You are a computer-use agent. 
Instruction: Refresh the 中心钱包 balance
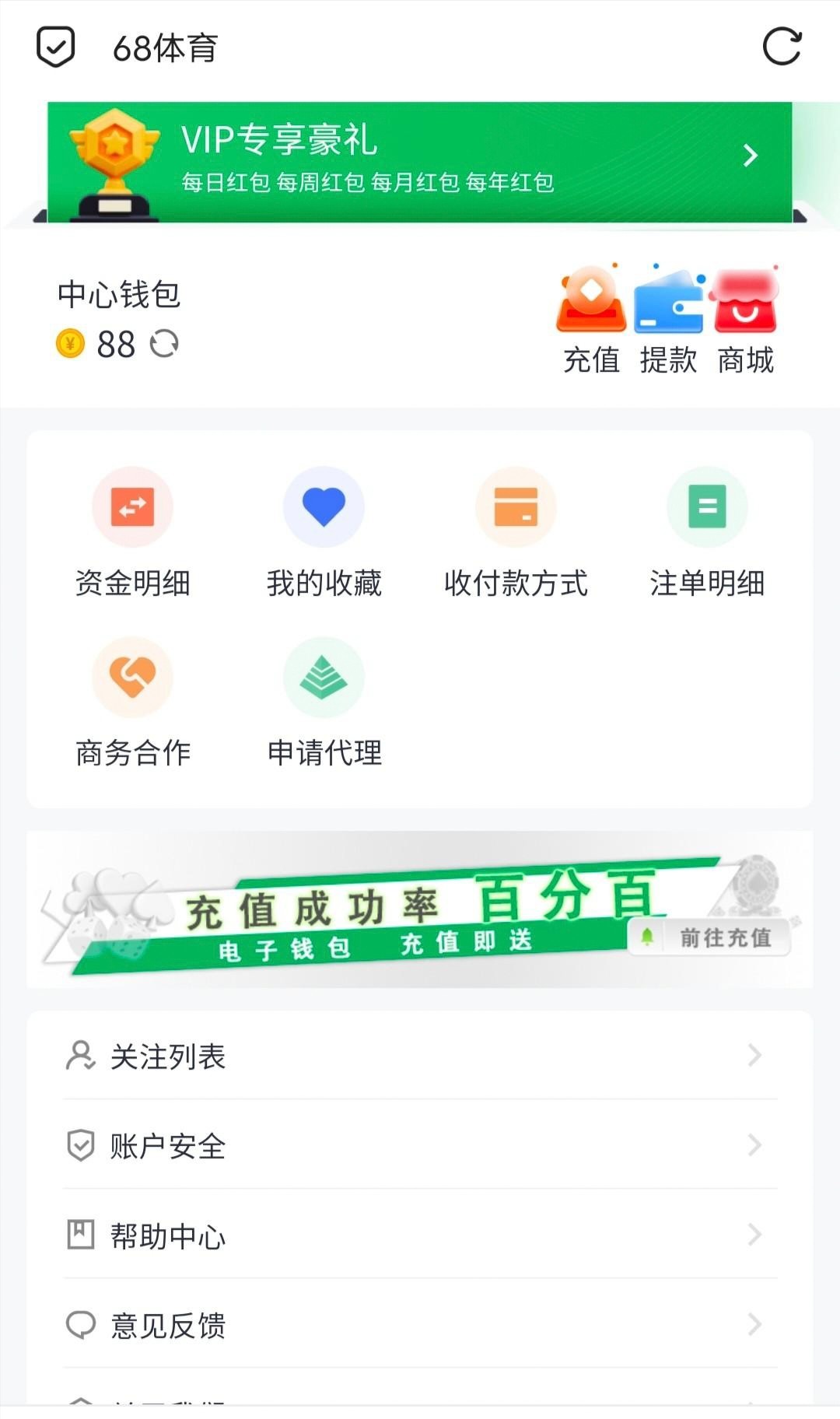(164, 344)
